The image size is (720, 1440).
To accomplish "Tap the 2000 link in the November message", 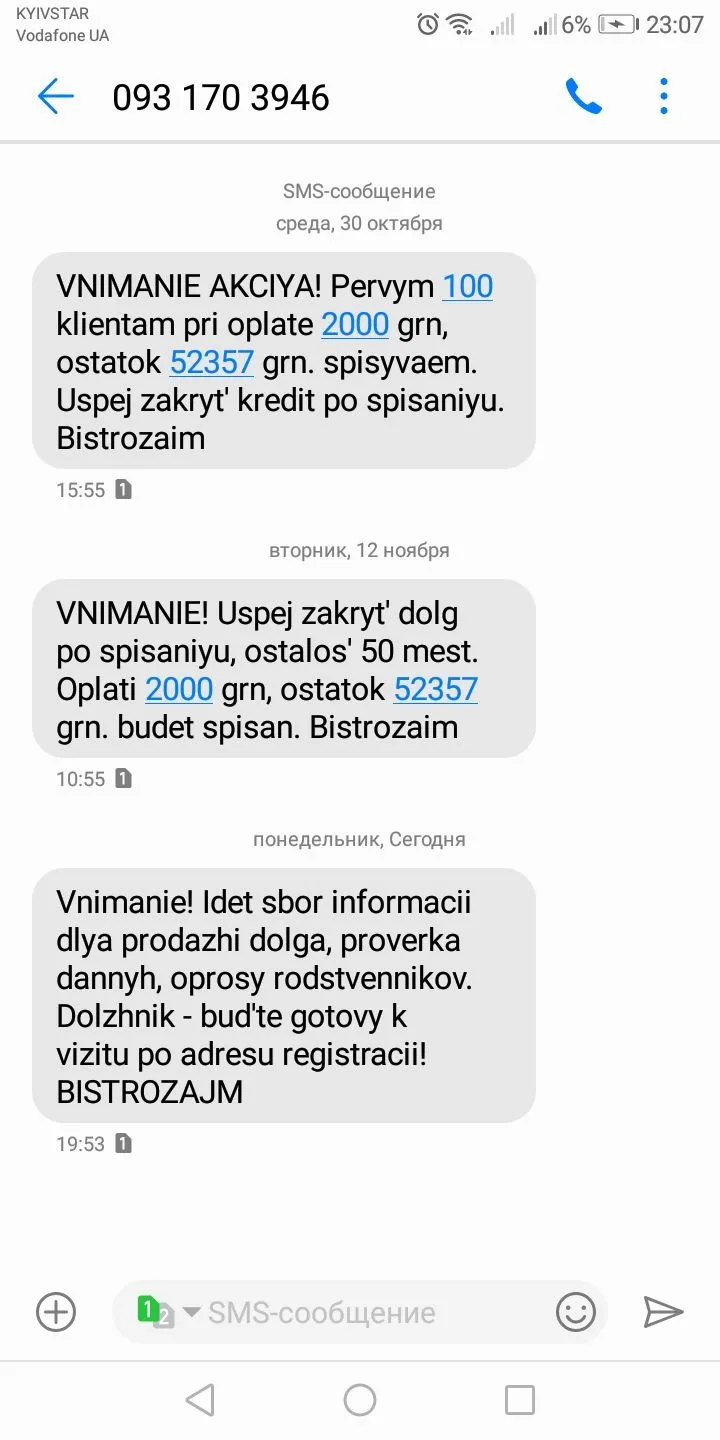I will [179, 689].
